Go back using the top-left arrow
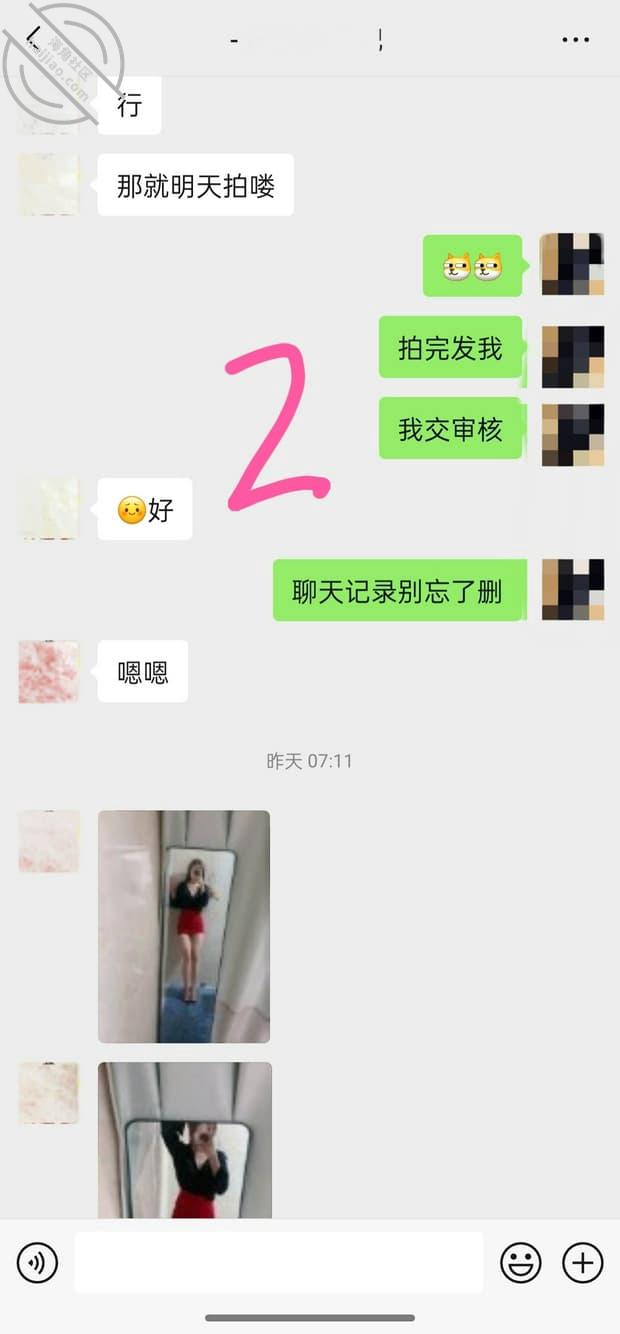The height and width of the screenshot is (1334, 620). coord(34,39)
